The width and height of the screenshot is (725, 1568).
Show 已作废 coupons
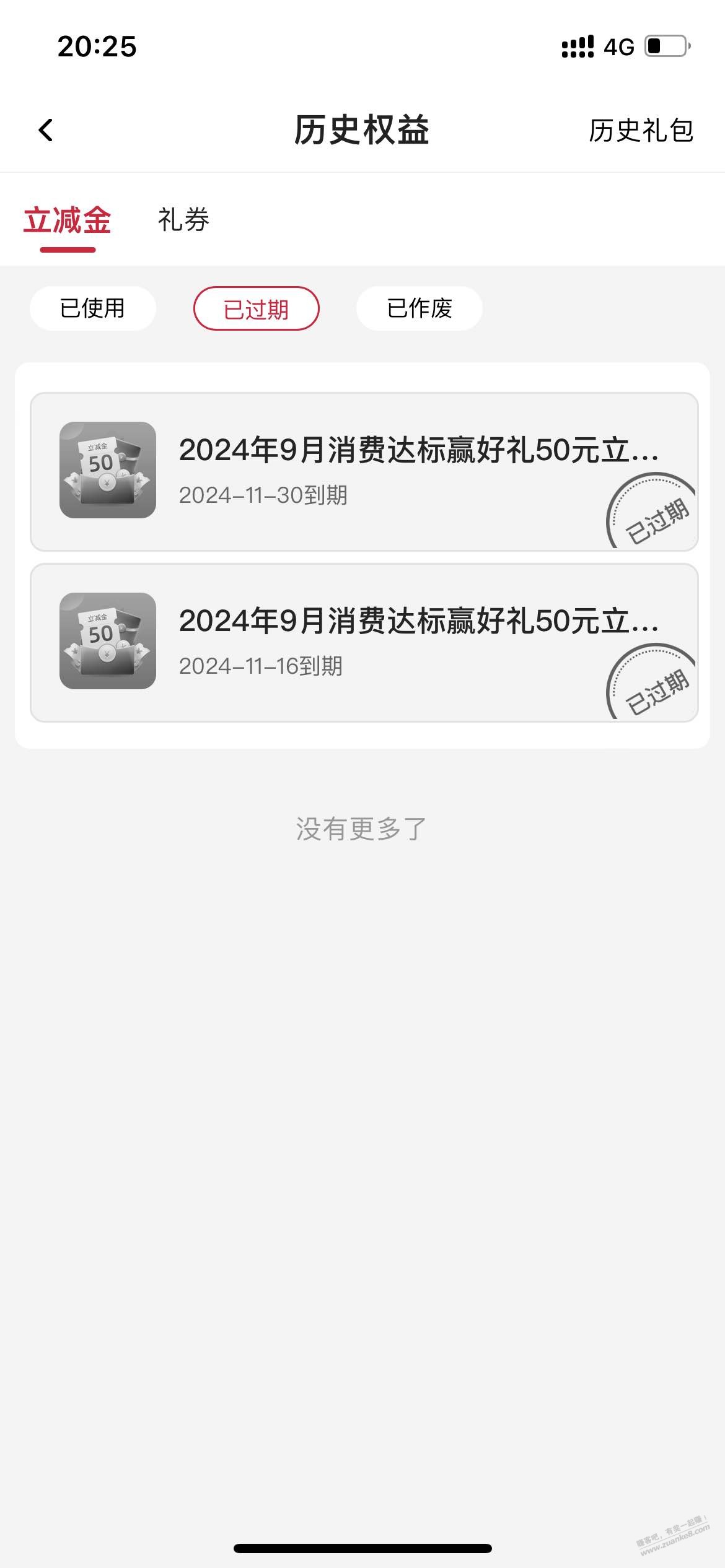[x=420, y=308]
